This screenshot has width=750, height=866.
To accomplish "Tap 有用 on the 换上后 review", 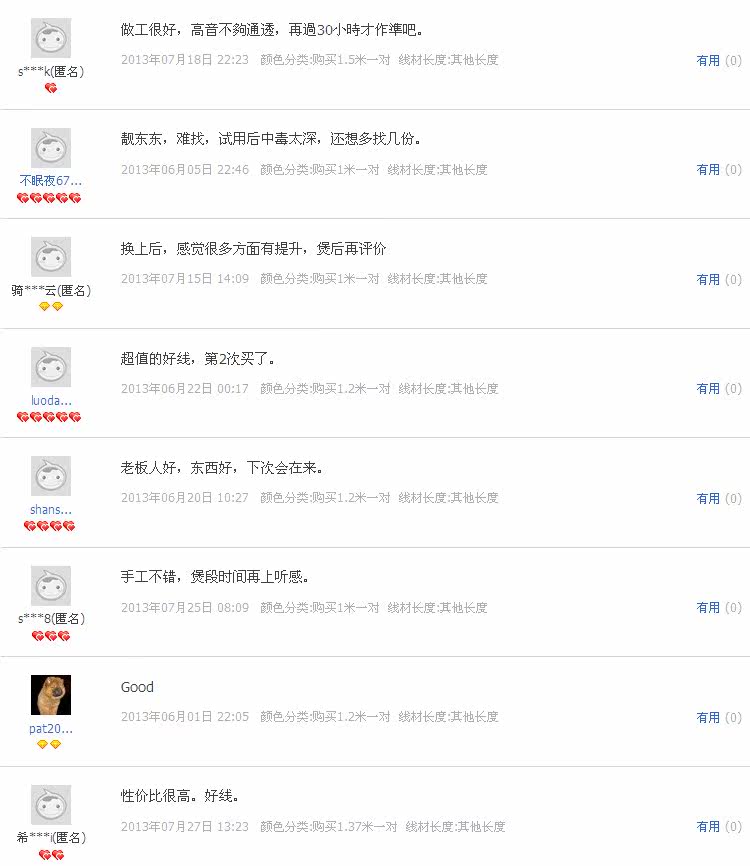I will pos(708,280).
